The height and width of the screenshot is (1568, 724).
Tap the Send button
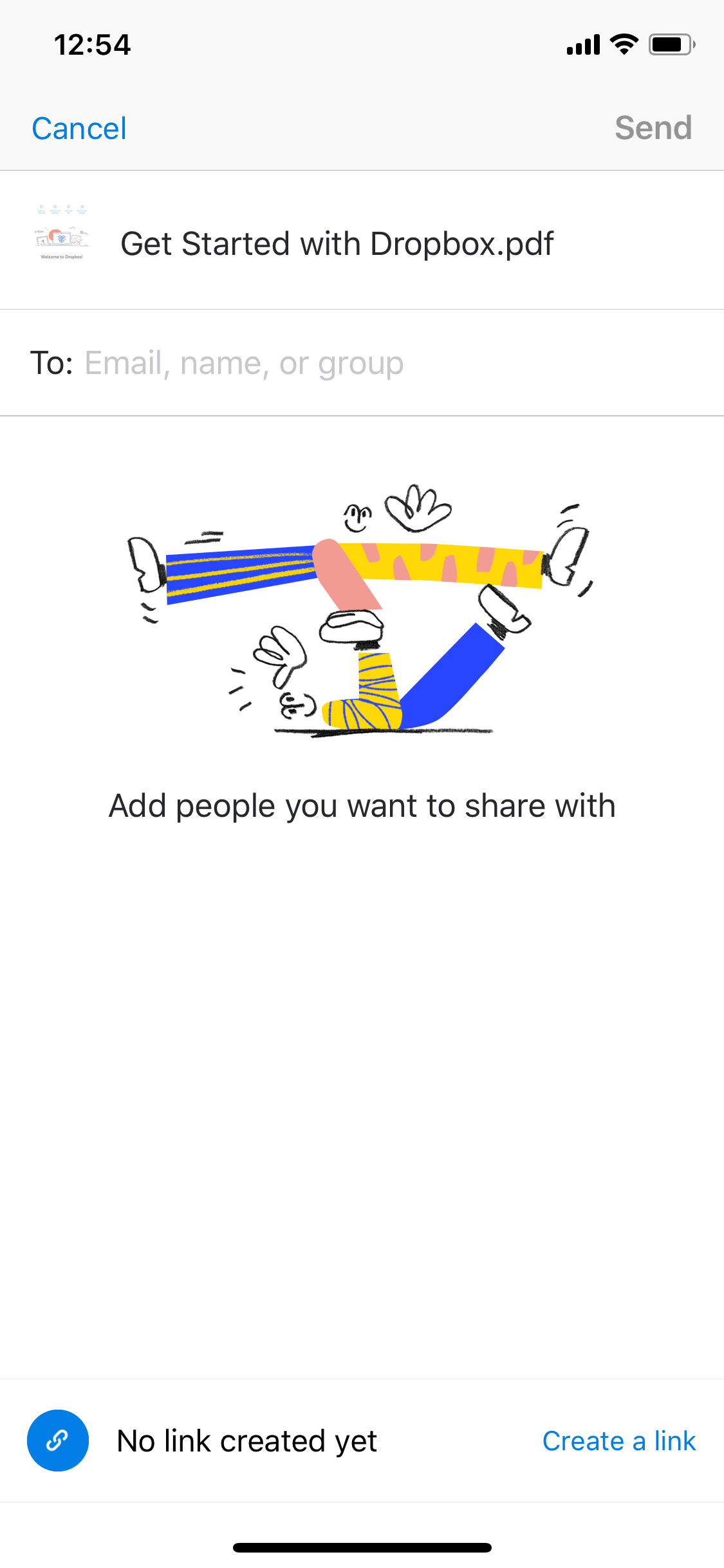click(653, 127)
